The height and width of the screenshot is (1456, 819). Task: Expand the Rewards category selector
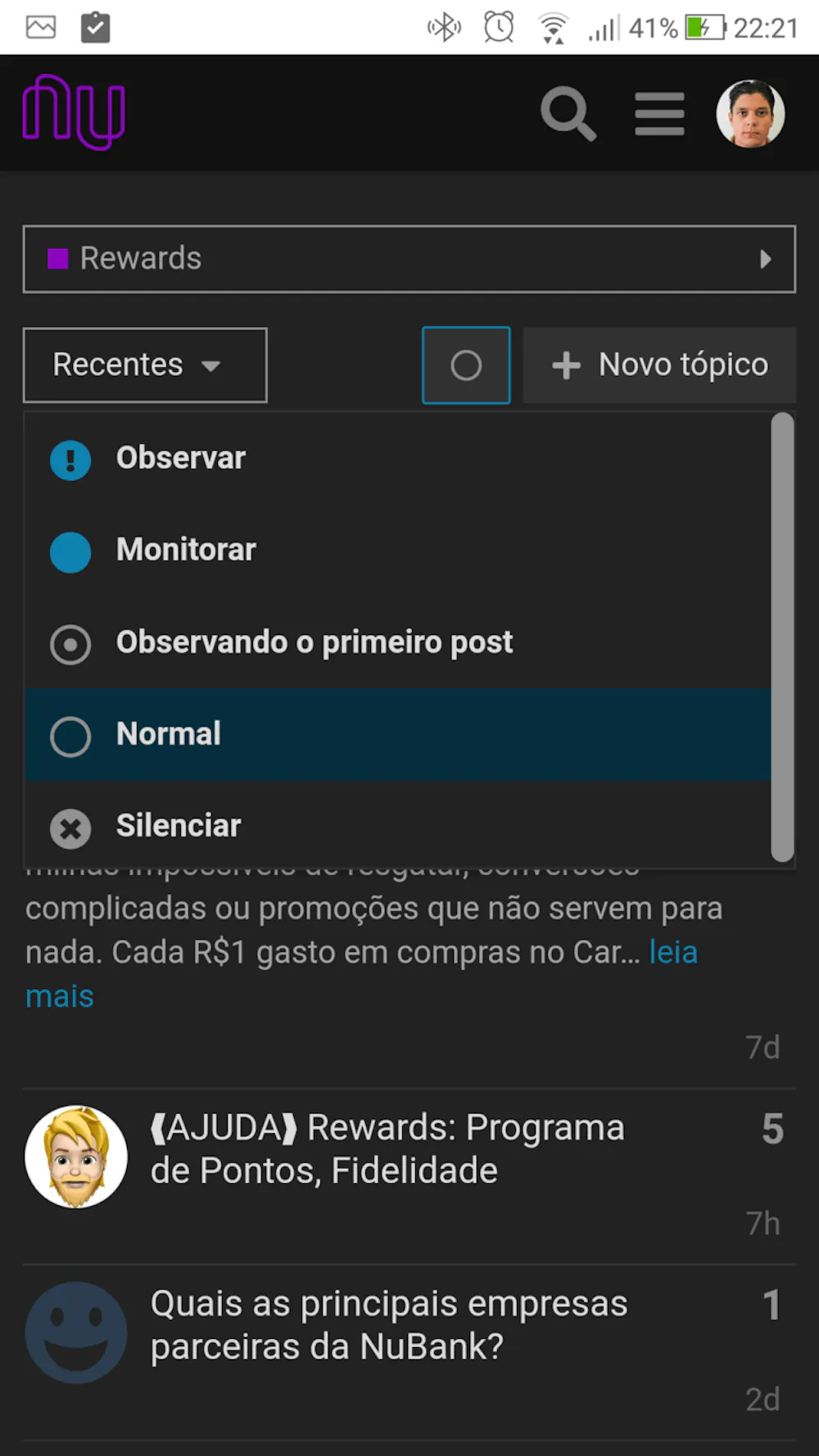point(409,259)
